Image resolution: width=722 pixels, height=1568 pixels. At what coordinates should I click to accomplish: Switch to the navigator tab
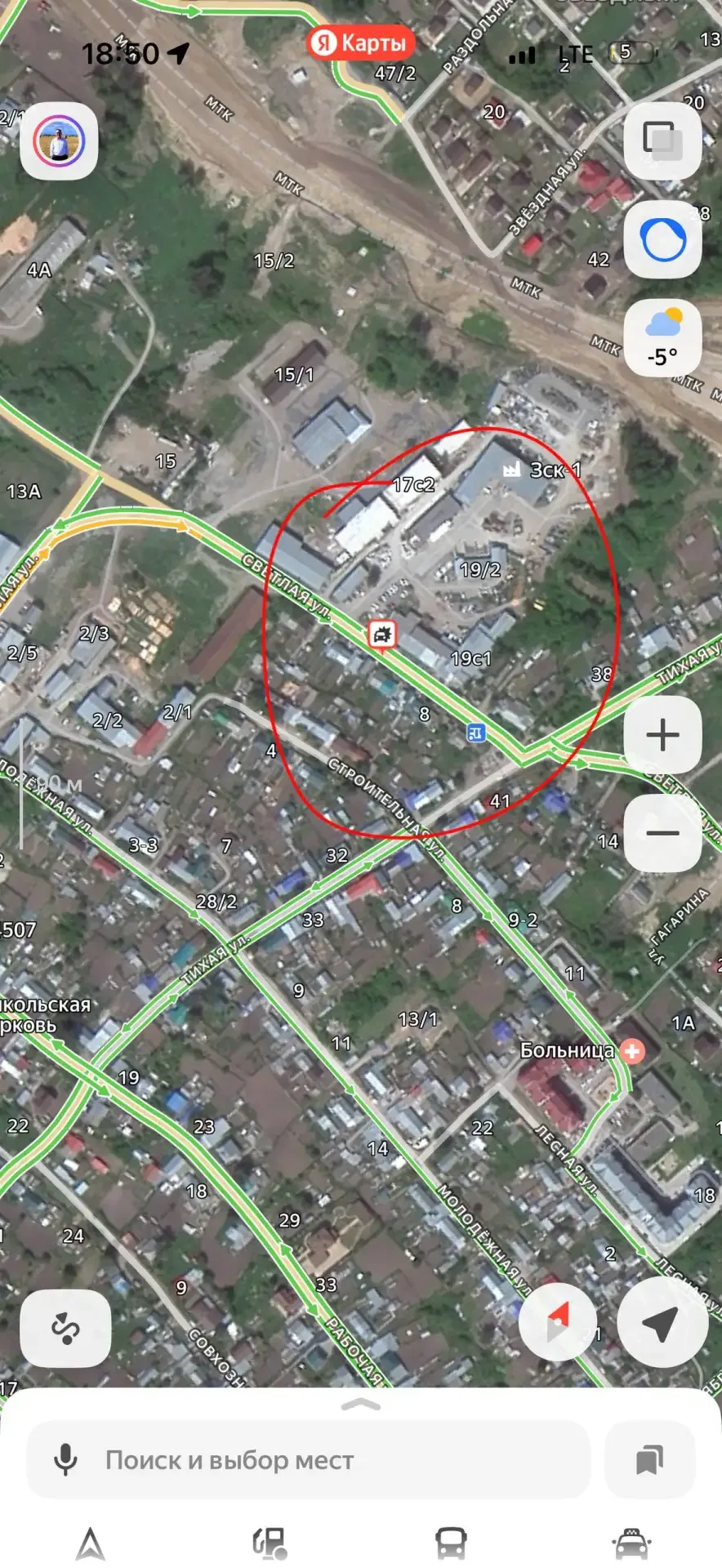tap(91, 1543)
